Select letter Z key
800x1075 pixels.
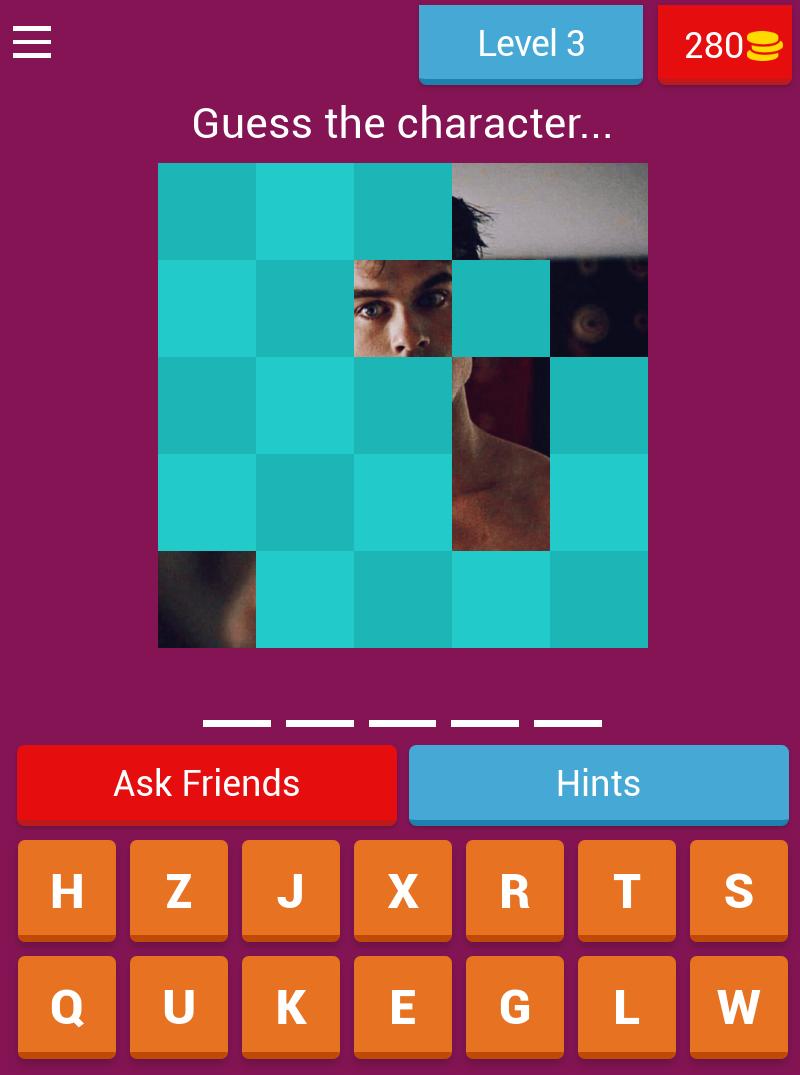pos(179,890)
